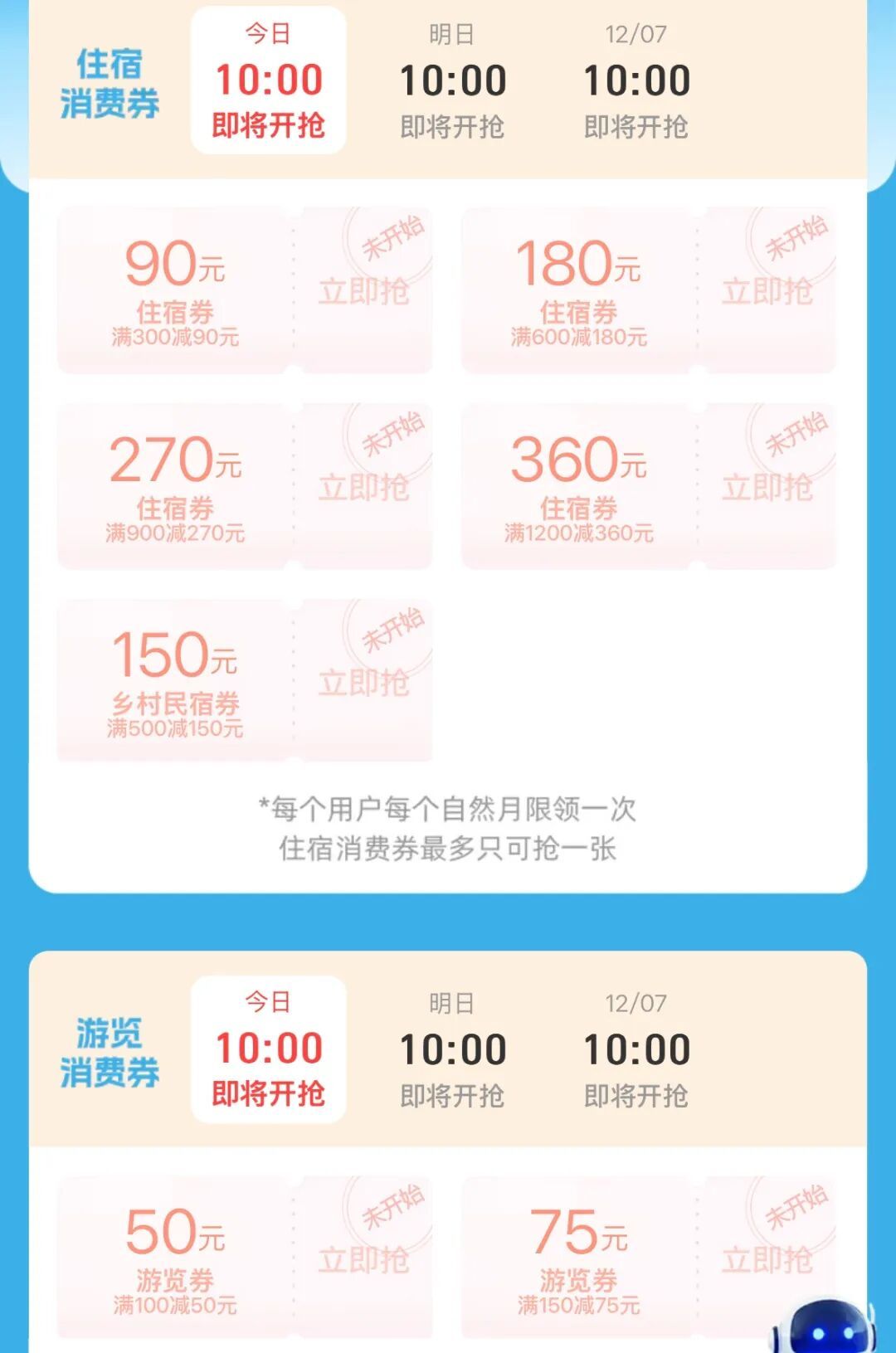Screen dimensions: 896x1353
Task: Grab the 150元 乡村民宿券 coupon
Action: (363, 683)
